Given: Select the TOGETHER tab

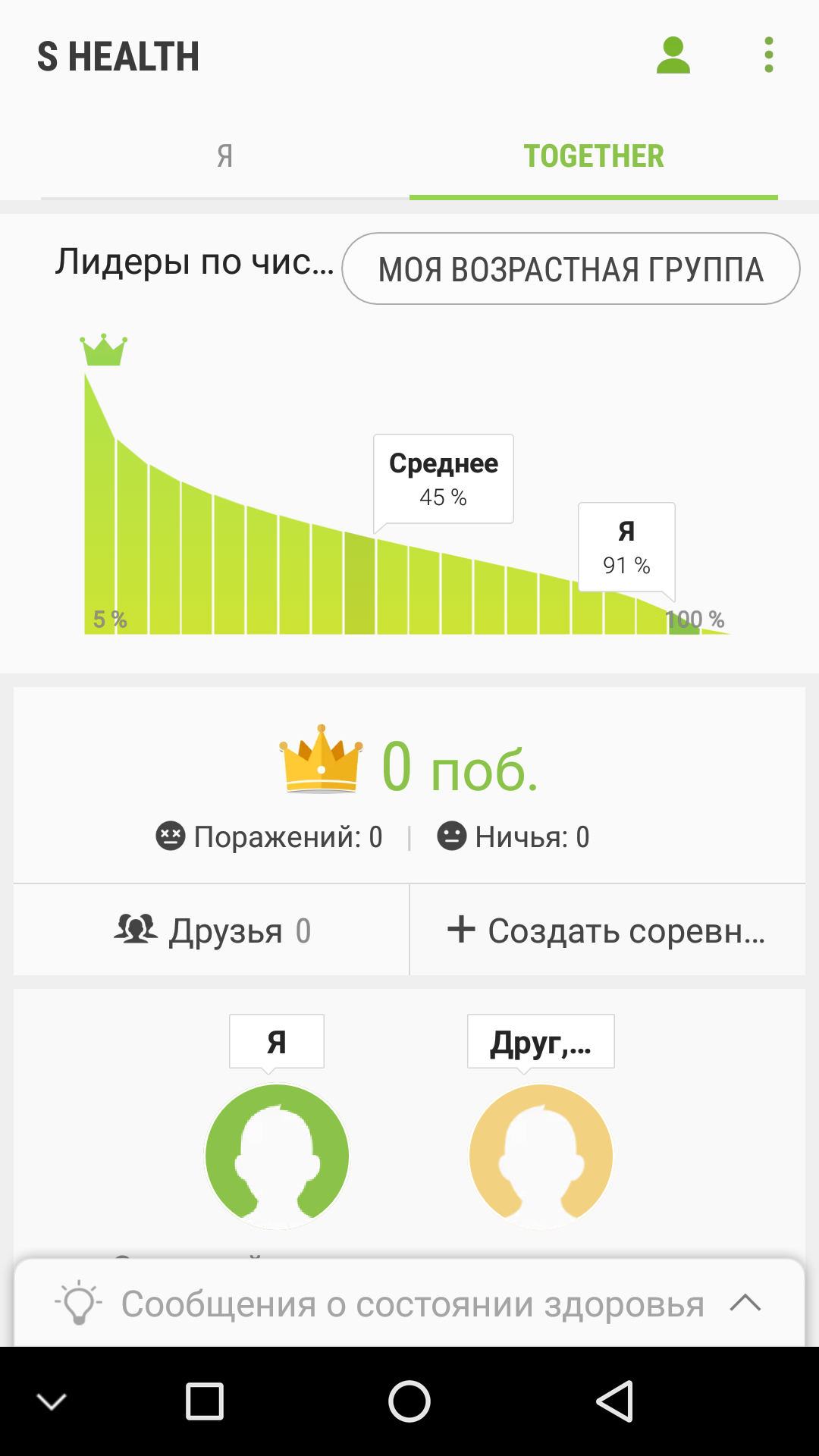Looking at the screenshot, I should (x=594, y=156).
